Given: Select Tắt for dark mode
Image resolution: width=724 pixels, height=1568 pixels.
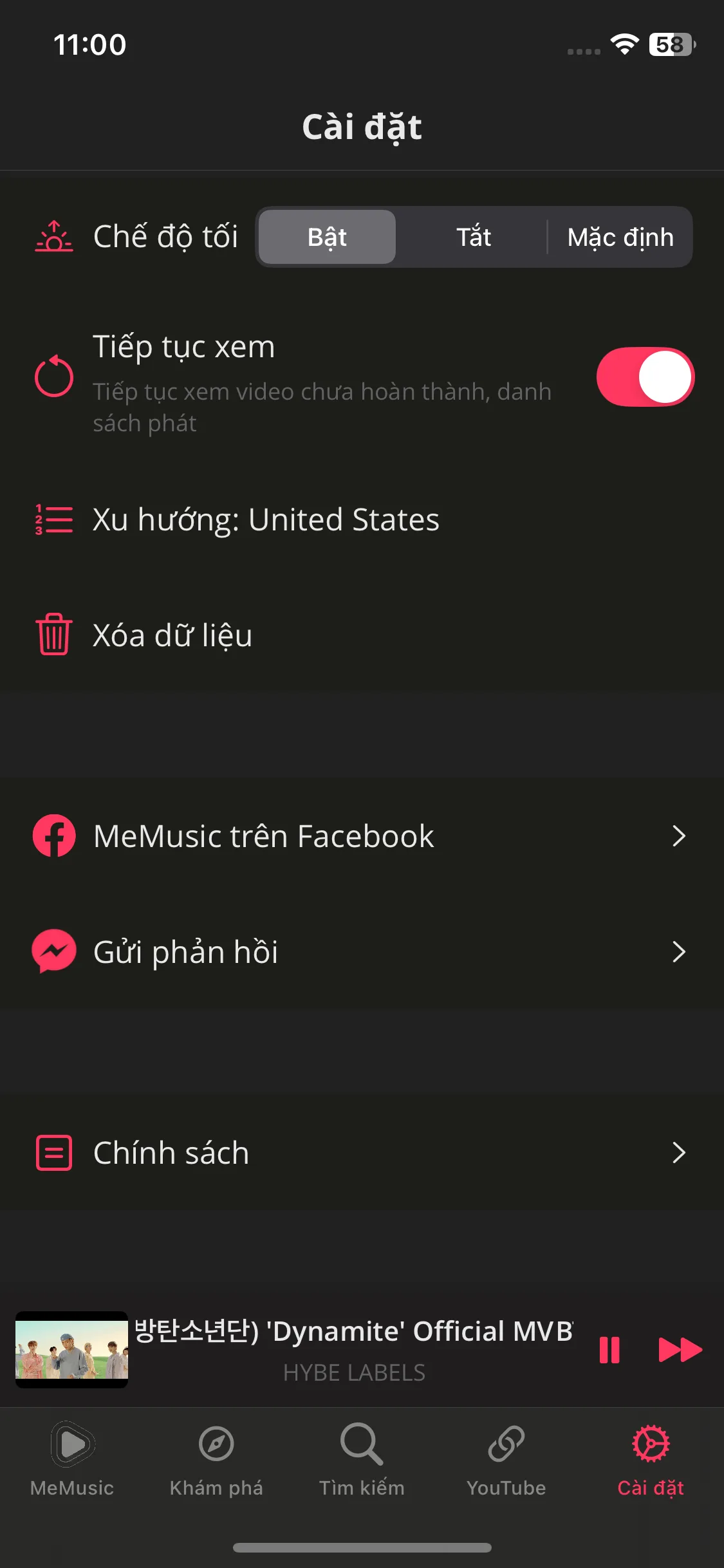Looking at the screenshot, I should (x=474, y=237).
